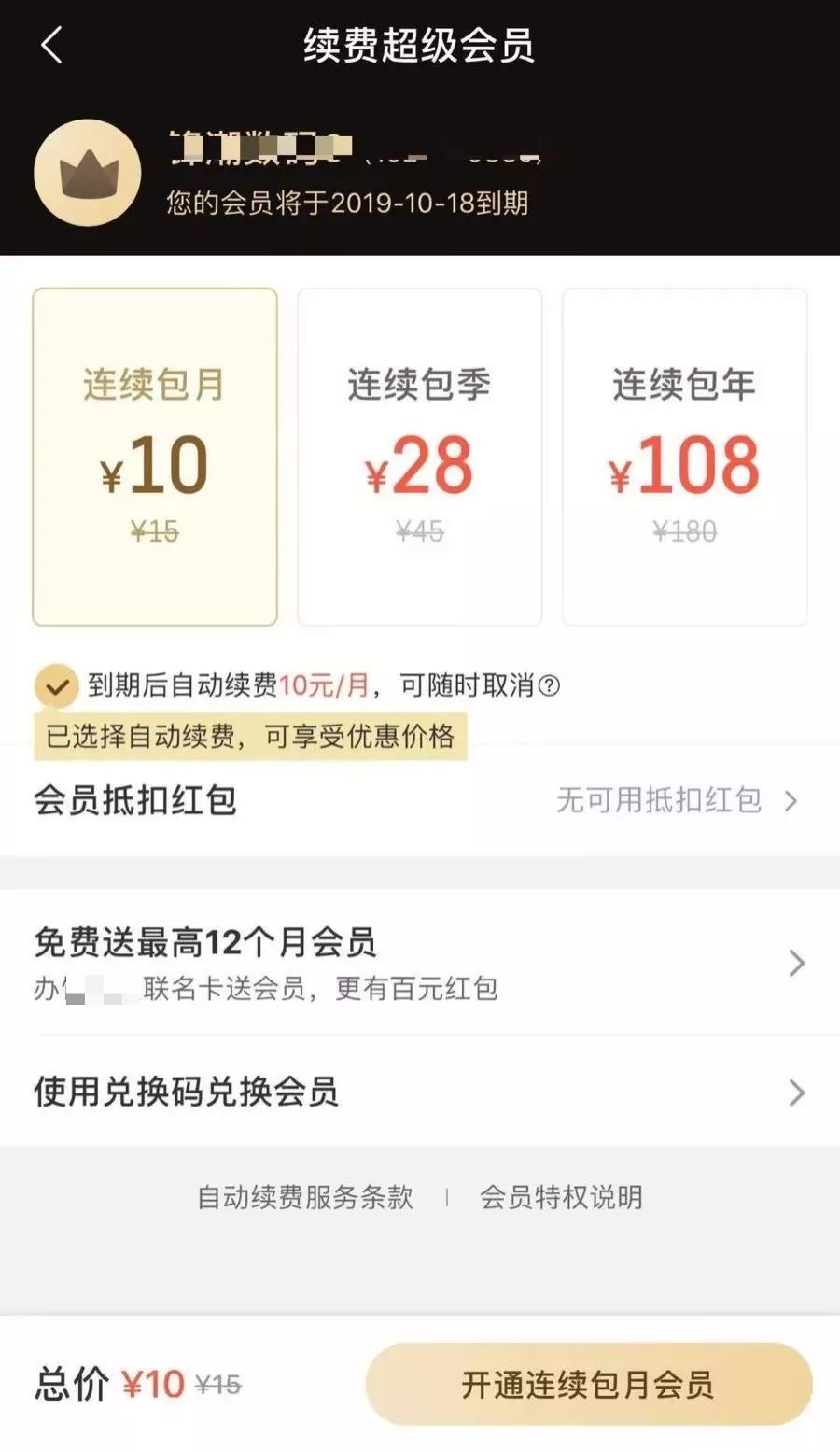Uncheck the auto-renewal 10元/月 checkbox

(57, 686)
